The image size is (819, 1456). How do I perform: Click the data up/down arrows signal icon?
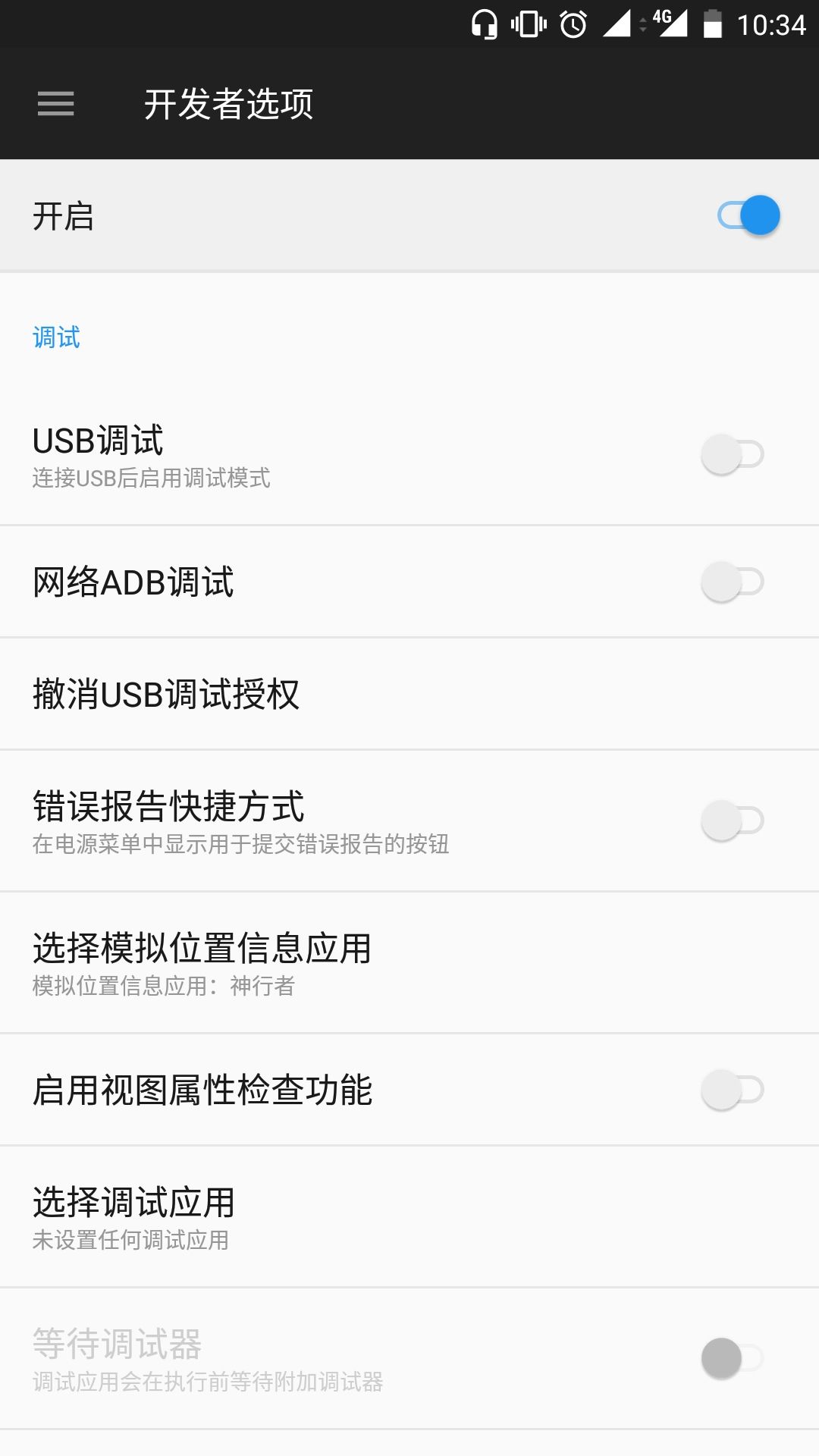[x=643, y=24]
